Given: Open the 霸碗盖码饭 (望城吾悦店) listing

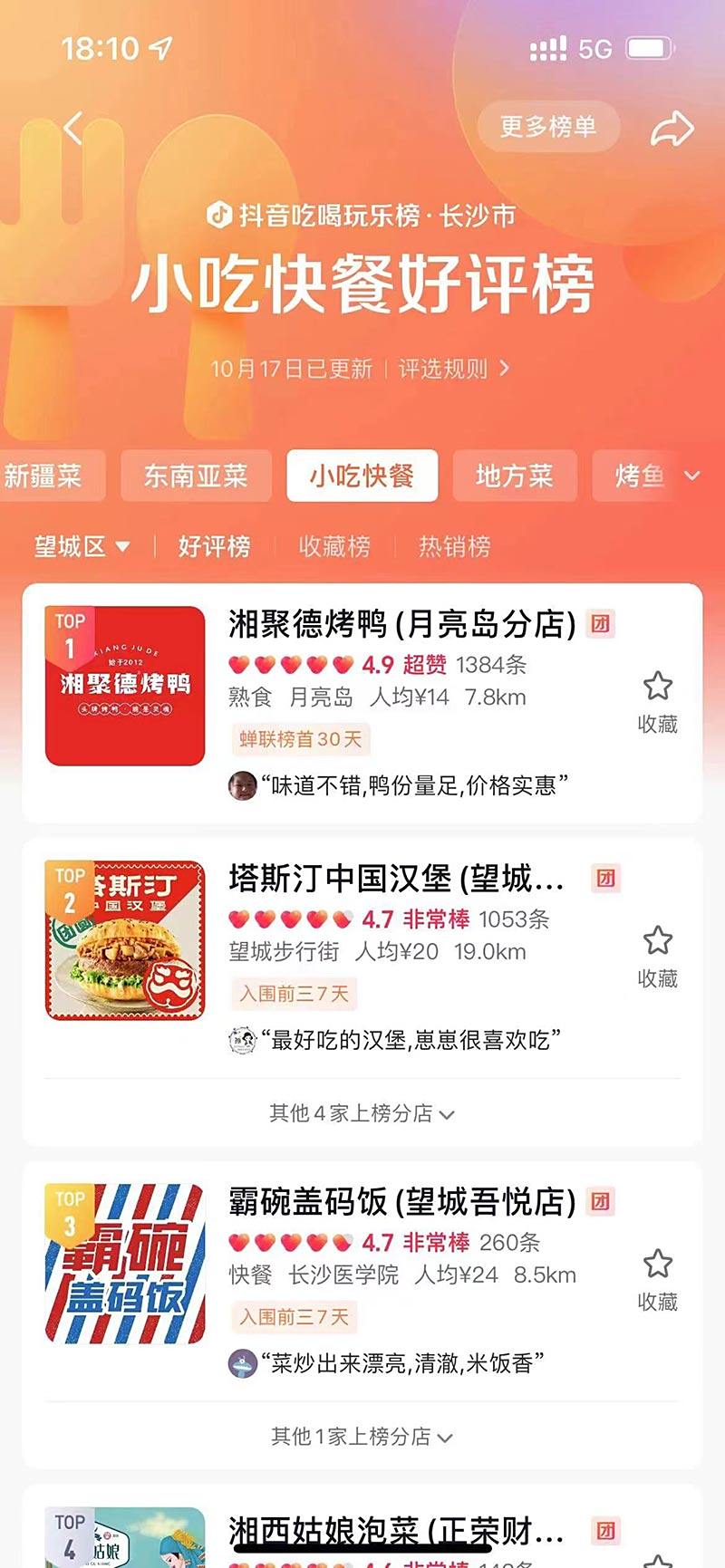Looking at the screenshot, I should click(x=401, y=1202).
